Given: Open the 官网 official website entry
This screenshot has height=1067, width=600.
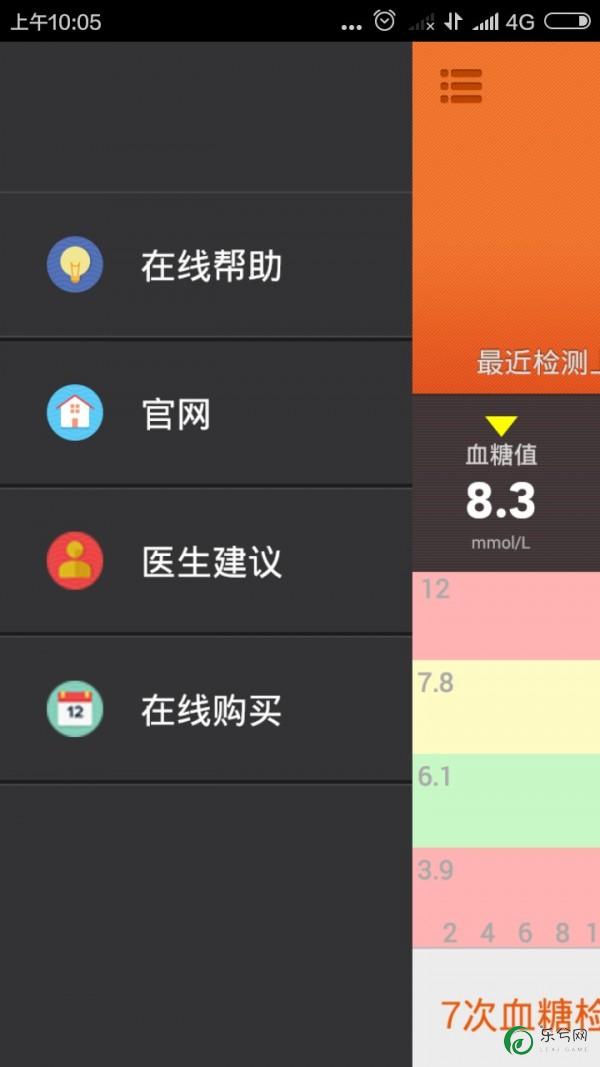Looking at the screenshot, I should click(205, 413).
